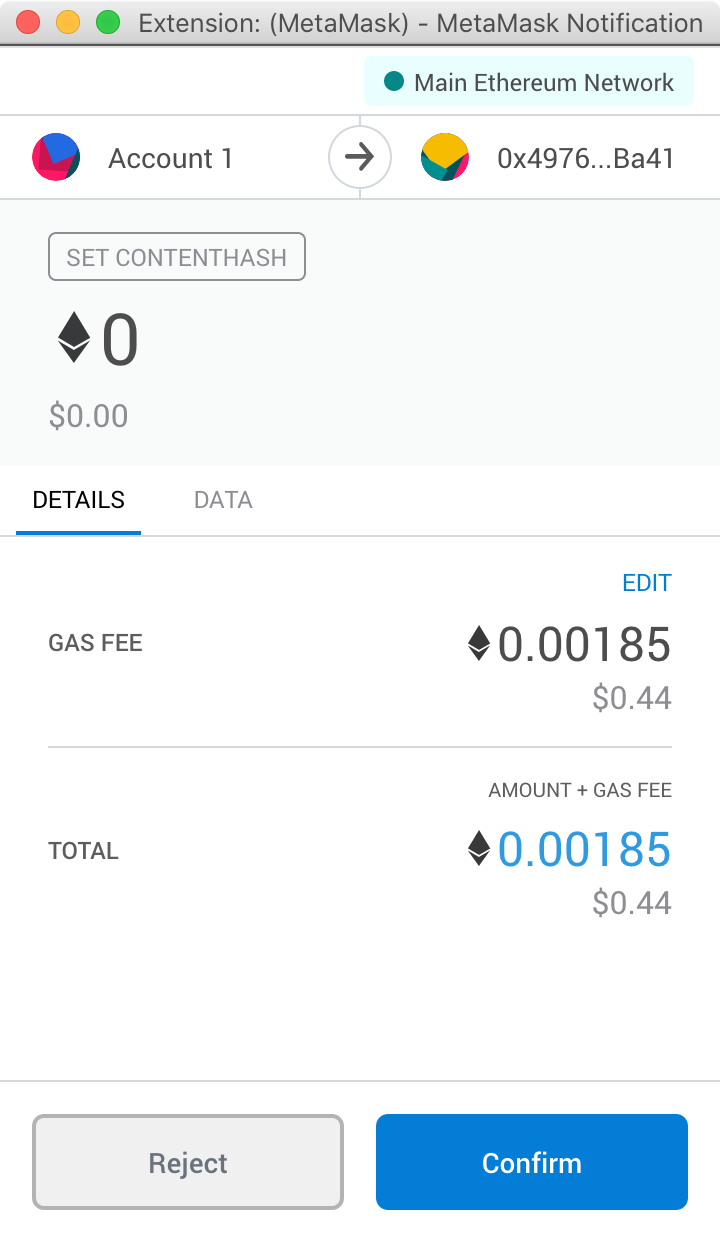Viewport: 720px width, 1240px height.
Task: Reject the transaction
Action: 188,1162
